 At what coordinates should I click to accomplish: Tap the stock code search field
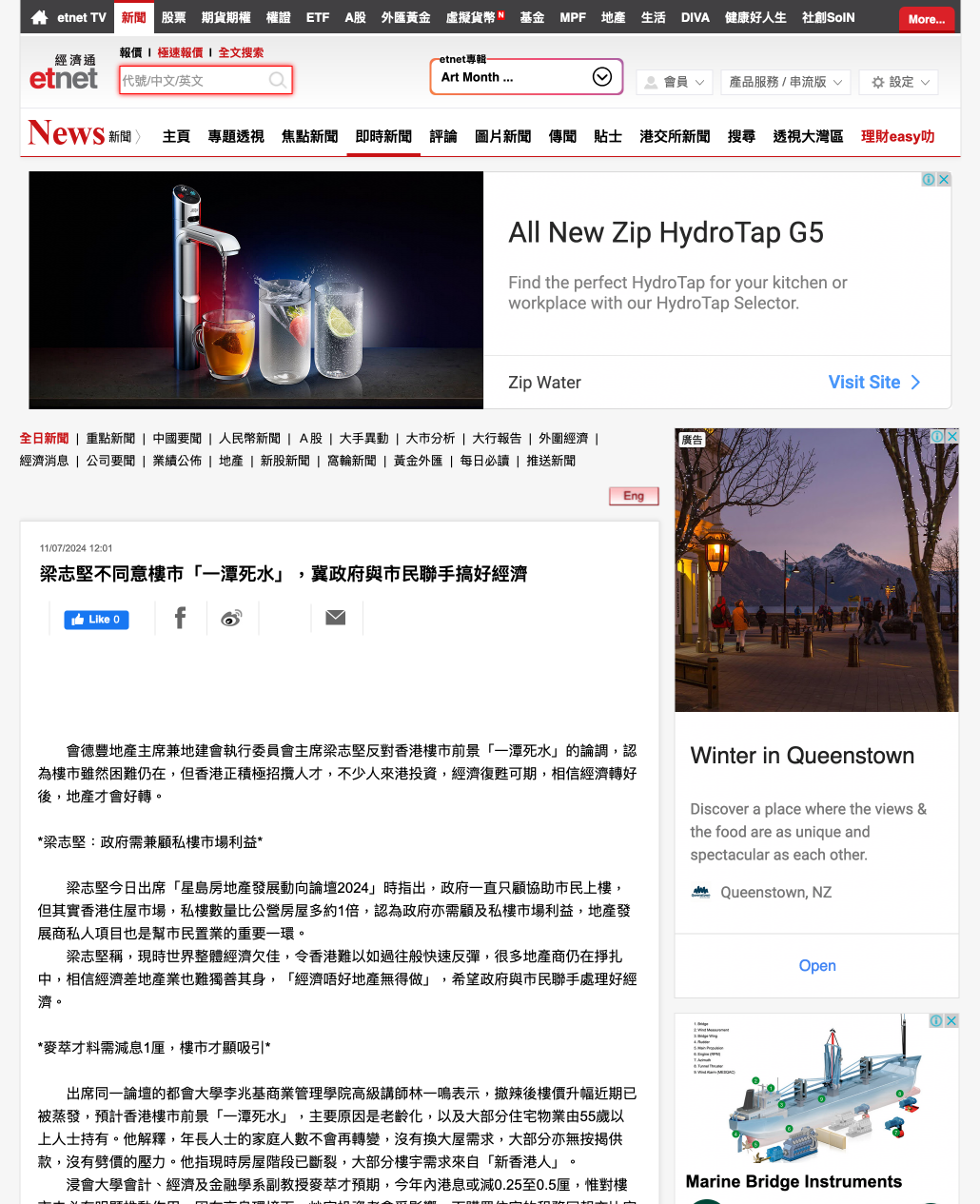[x=194, y=81]
